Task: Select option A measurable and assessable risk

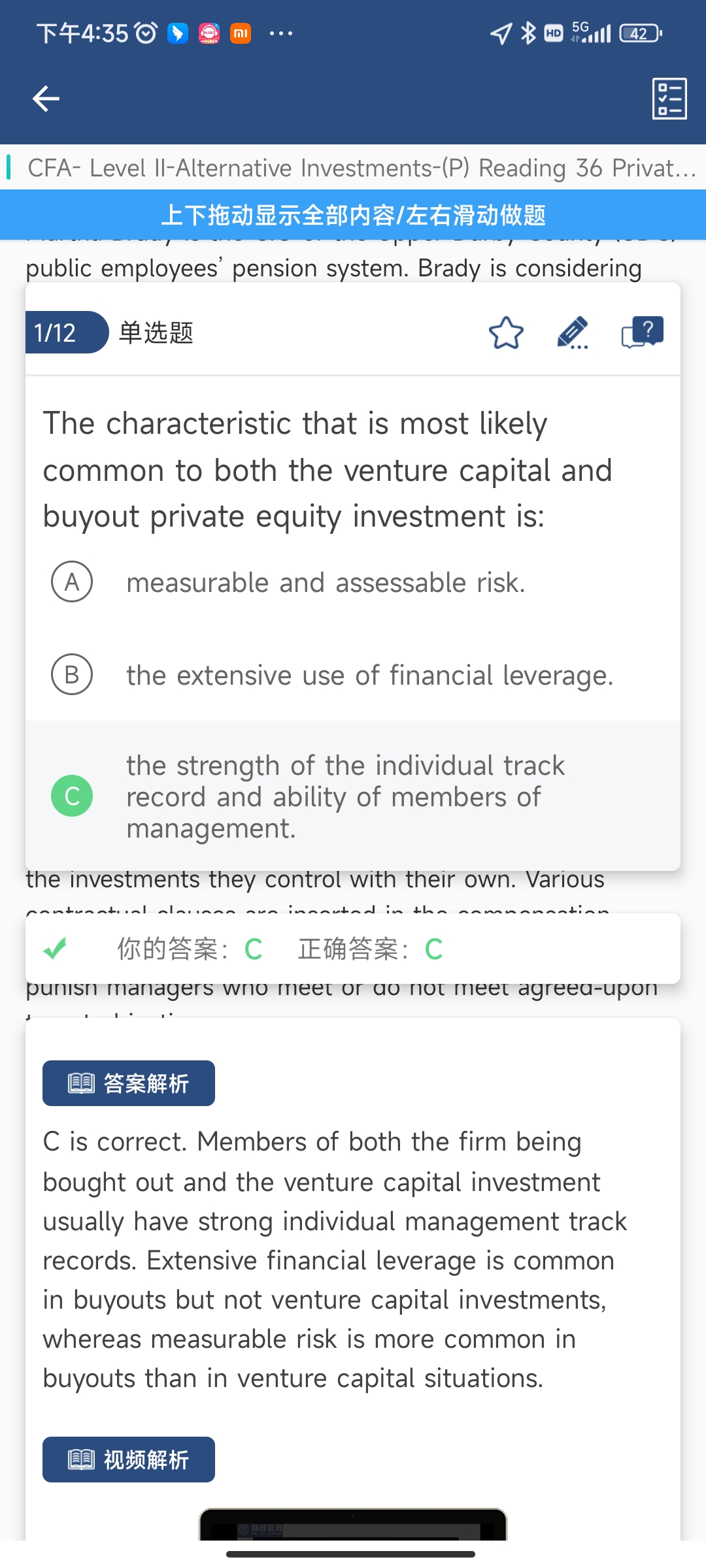Action: click(353, 582)
